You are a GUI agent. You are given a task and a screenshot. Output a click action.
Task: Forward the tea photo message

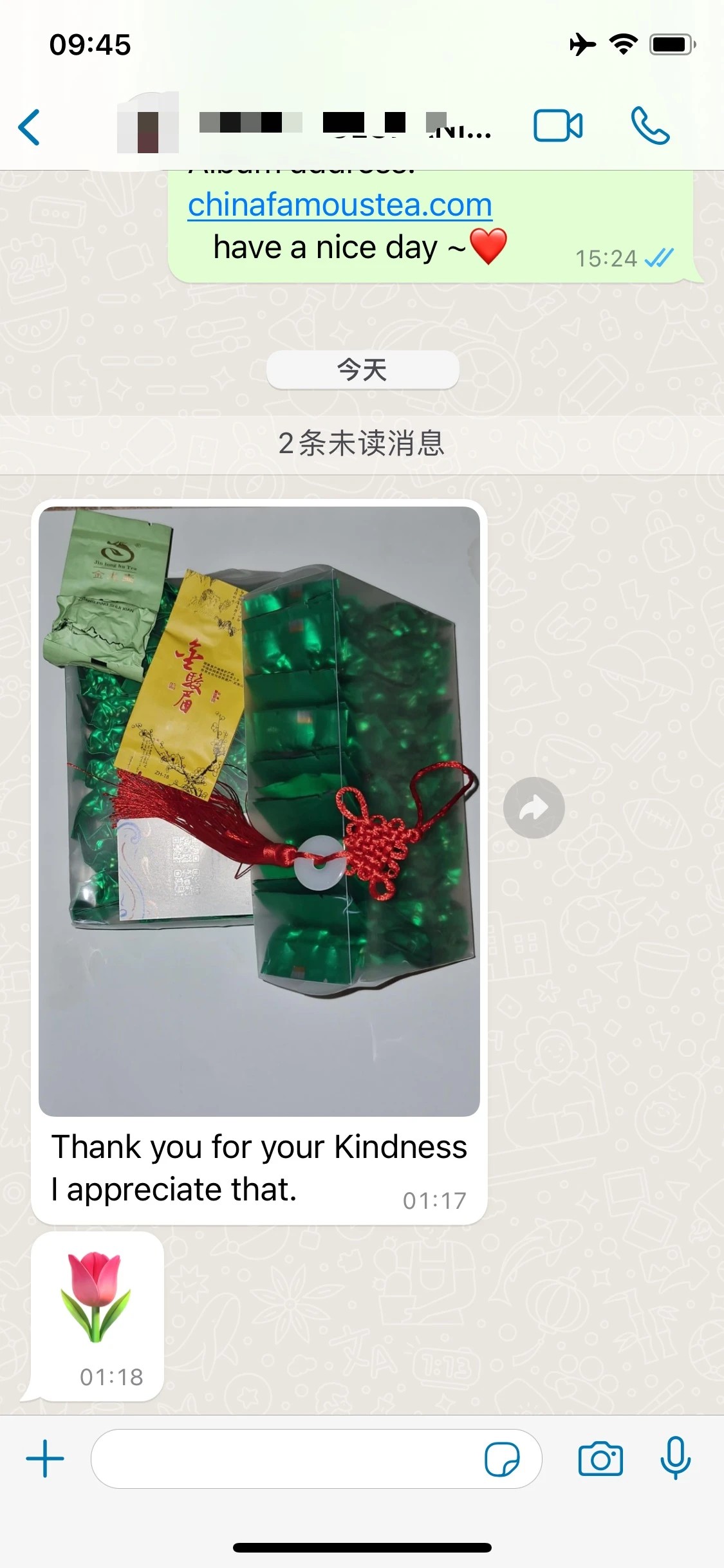[x=534, y=808]
